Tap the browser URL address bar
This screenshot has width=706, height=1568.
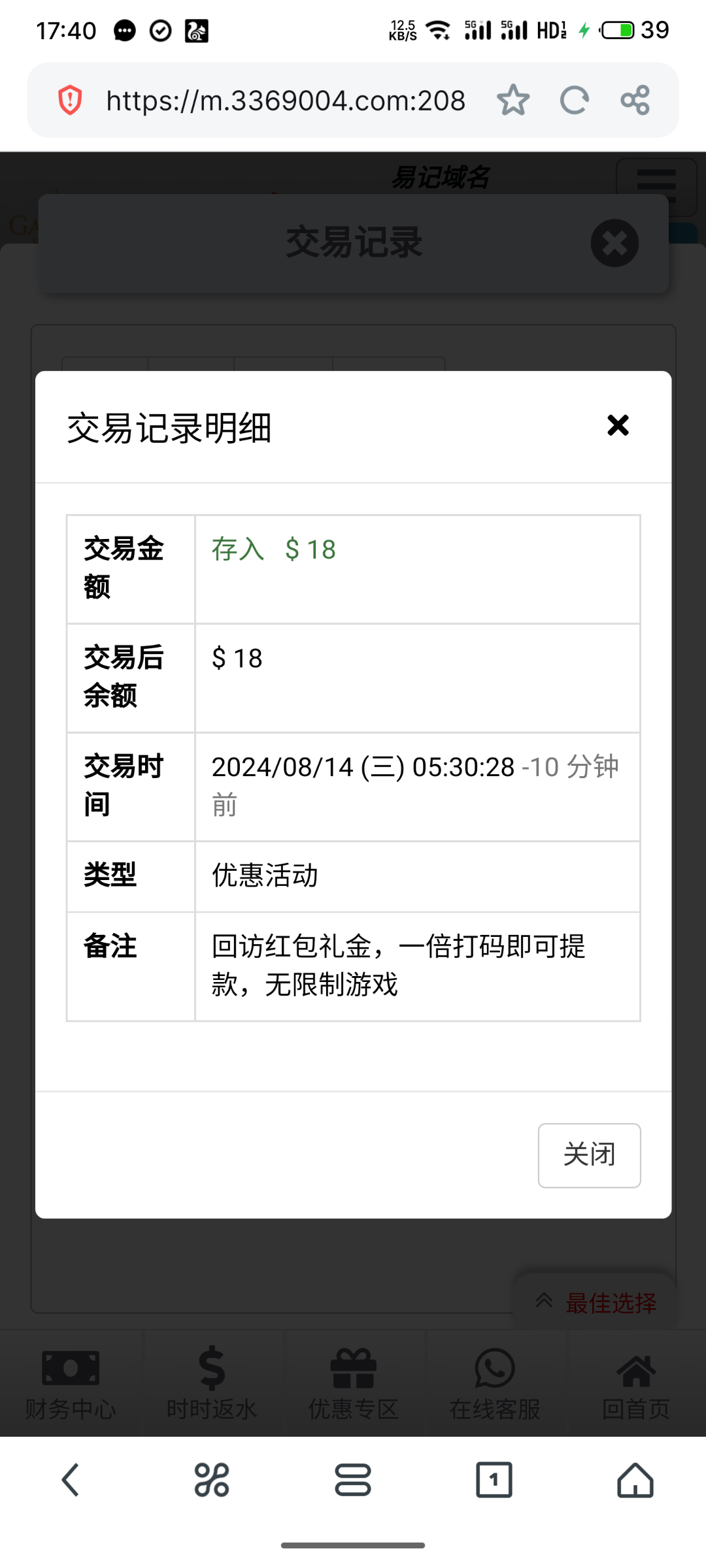coord(286,101)
